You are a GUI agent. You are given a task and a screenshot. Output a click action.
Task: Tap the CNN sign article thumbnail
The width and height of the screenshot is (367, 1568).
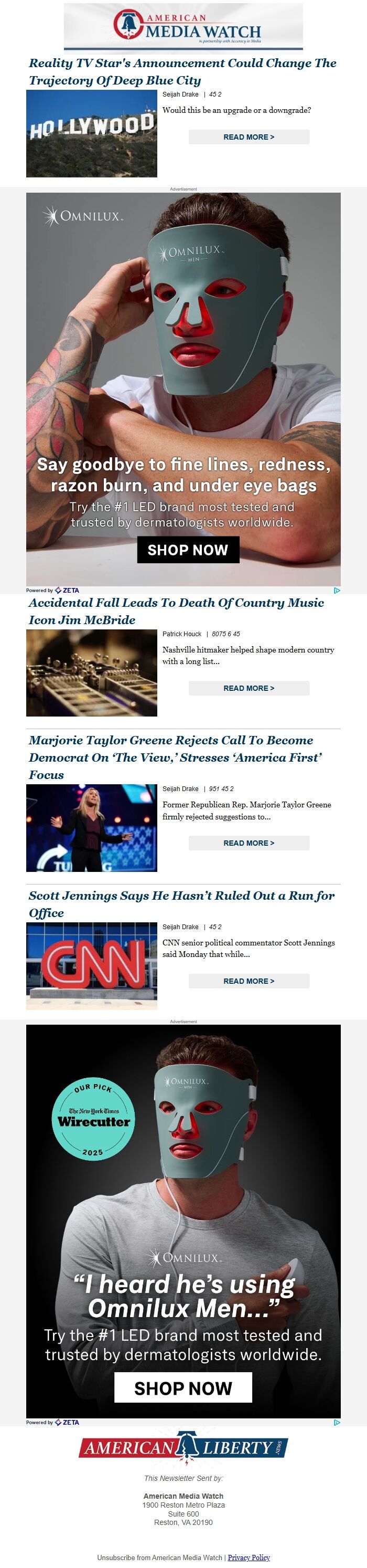click(x=92, y=966)
